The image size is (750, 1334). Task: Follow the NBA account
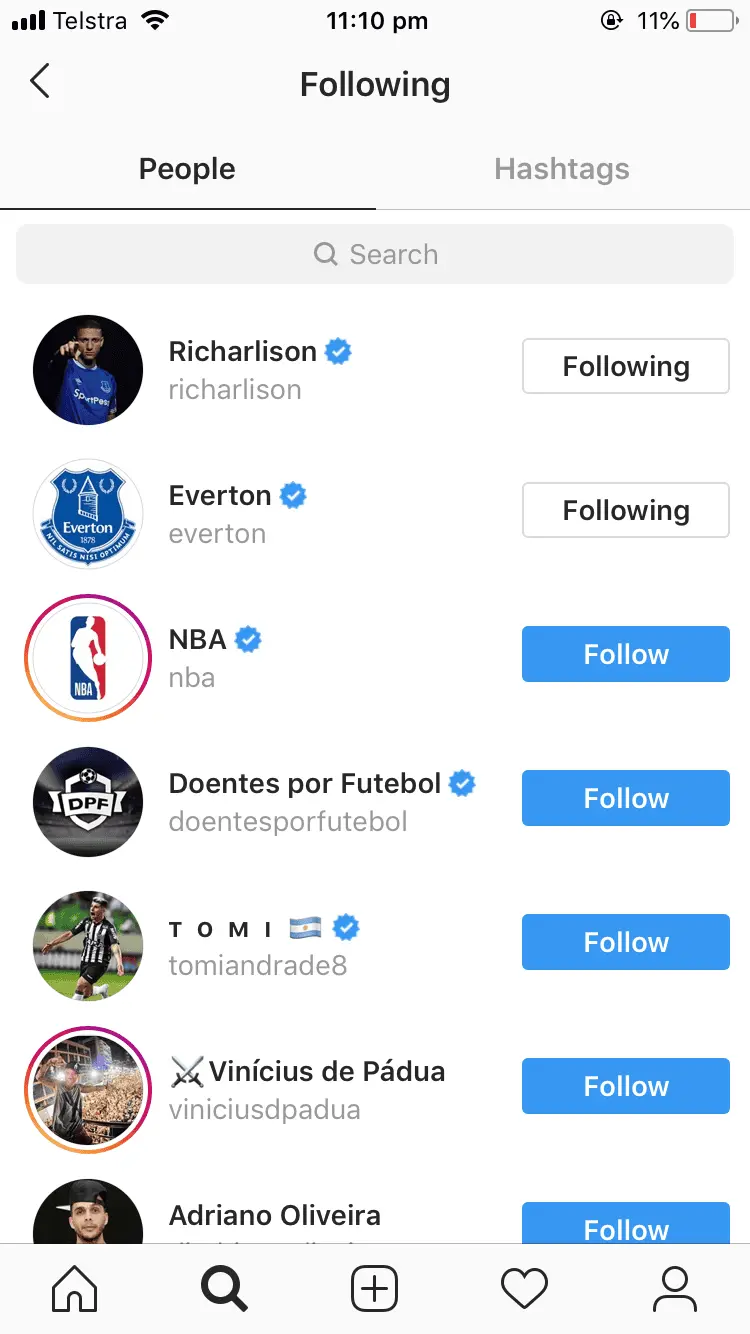[625, 654]
